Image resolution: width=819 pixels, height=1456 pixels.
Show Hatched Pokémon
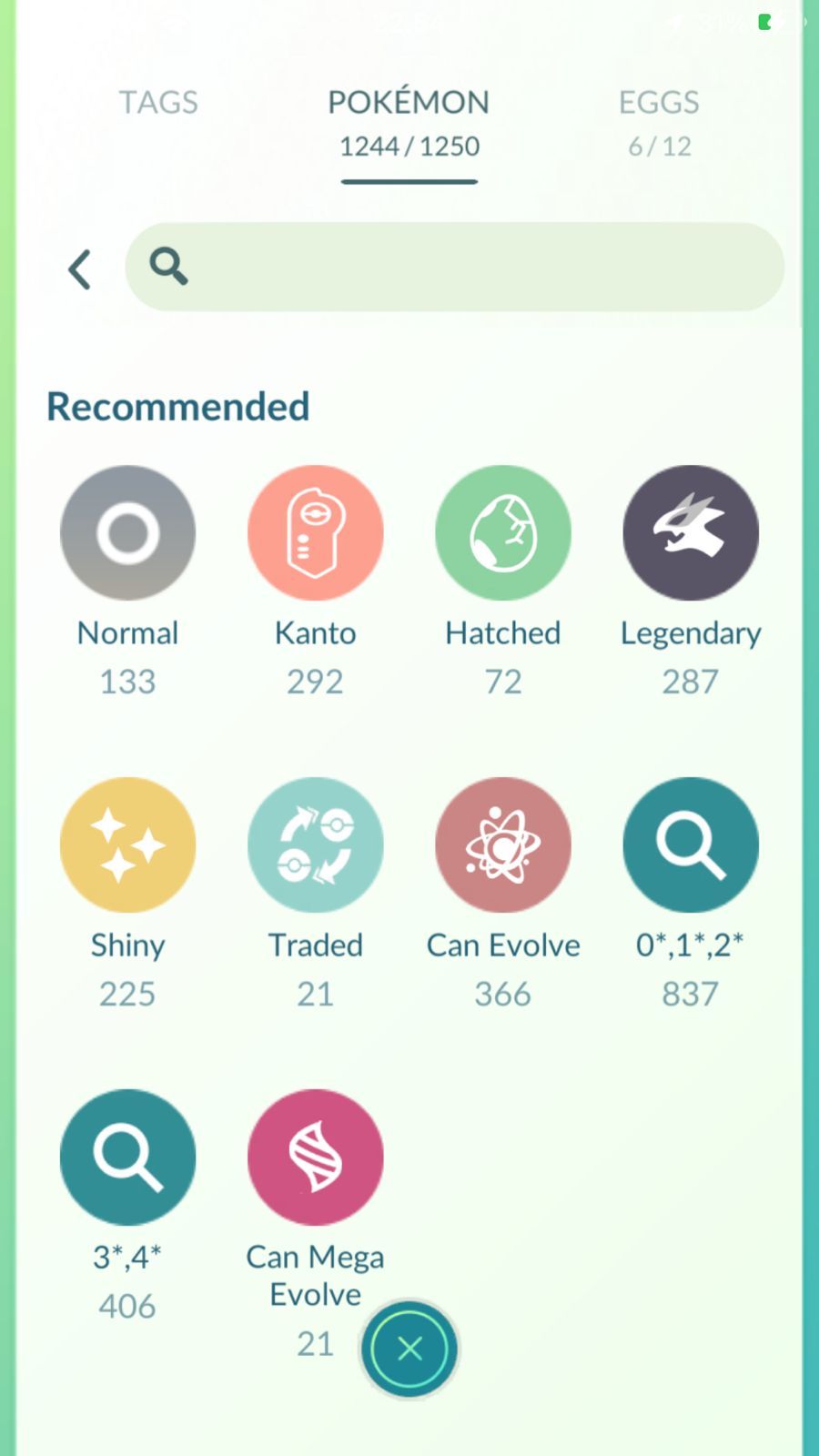point(503,533)
